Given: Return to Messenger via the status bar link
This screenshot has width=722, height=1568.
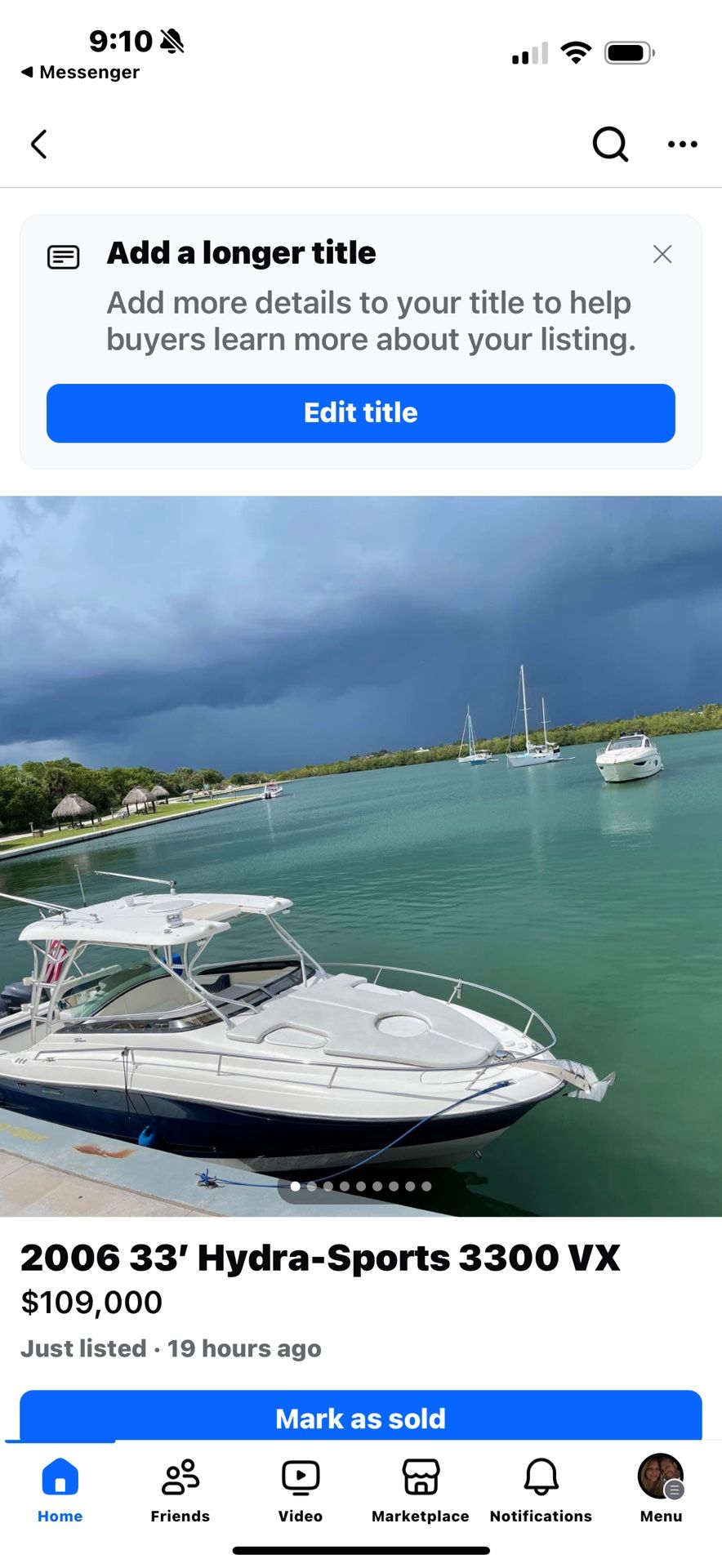Looking at the screenshot, I should pyautogui.click(x=81, y=72).
